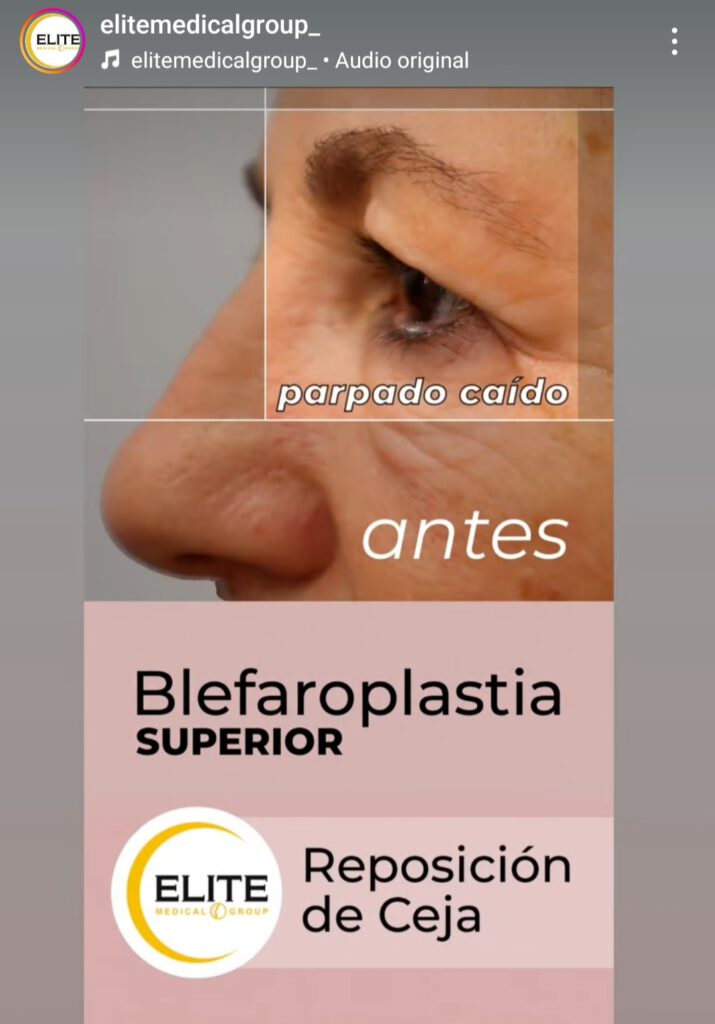This screenshot has width=715, height=1024.
Task: Open the elitemedicalgroup_ username link
Action: point(210,26)
